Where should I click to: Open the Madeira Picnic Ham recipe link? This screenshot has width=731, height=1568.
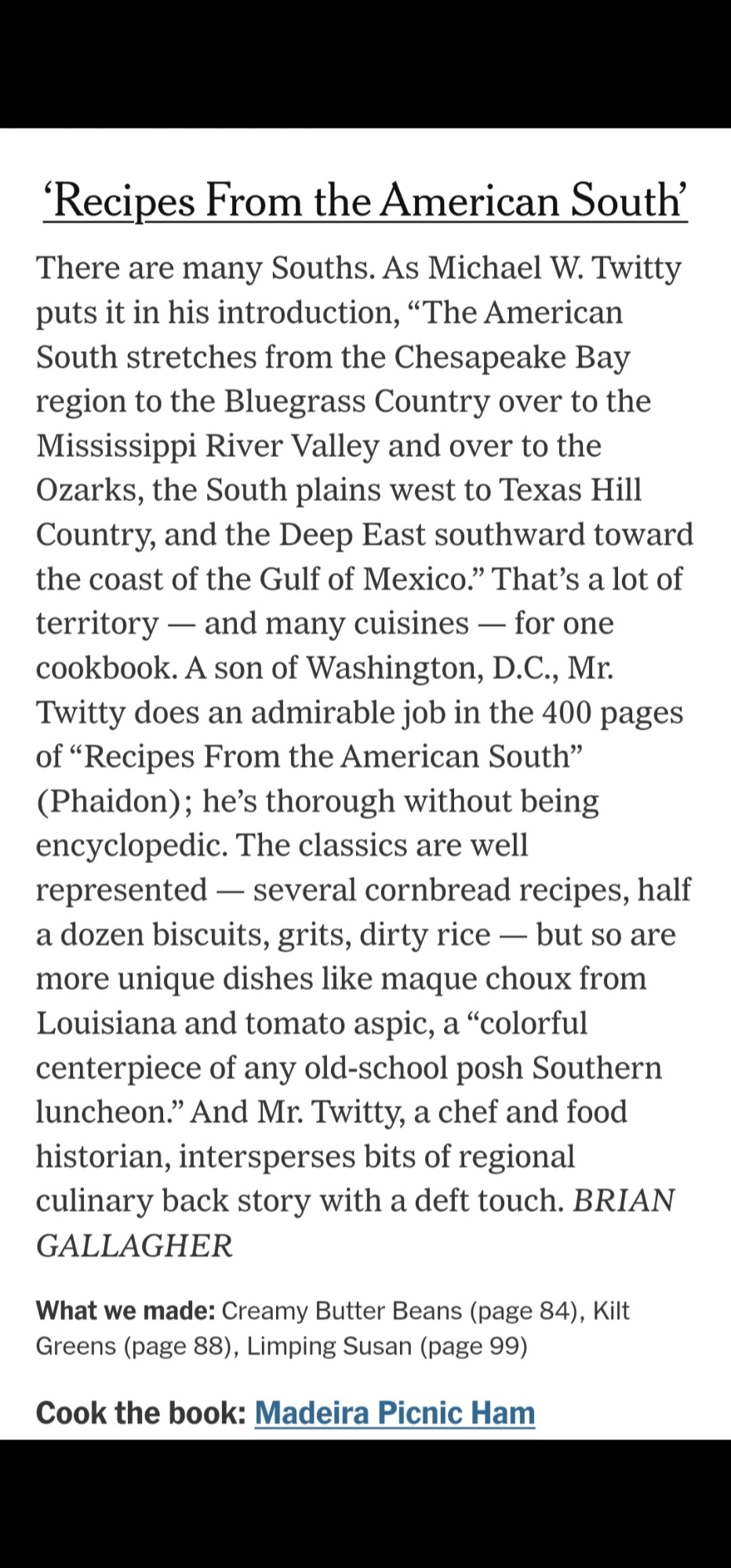tap(395, 1412)
